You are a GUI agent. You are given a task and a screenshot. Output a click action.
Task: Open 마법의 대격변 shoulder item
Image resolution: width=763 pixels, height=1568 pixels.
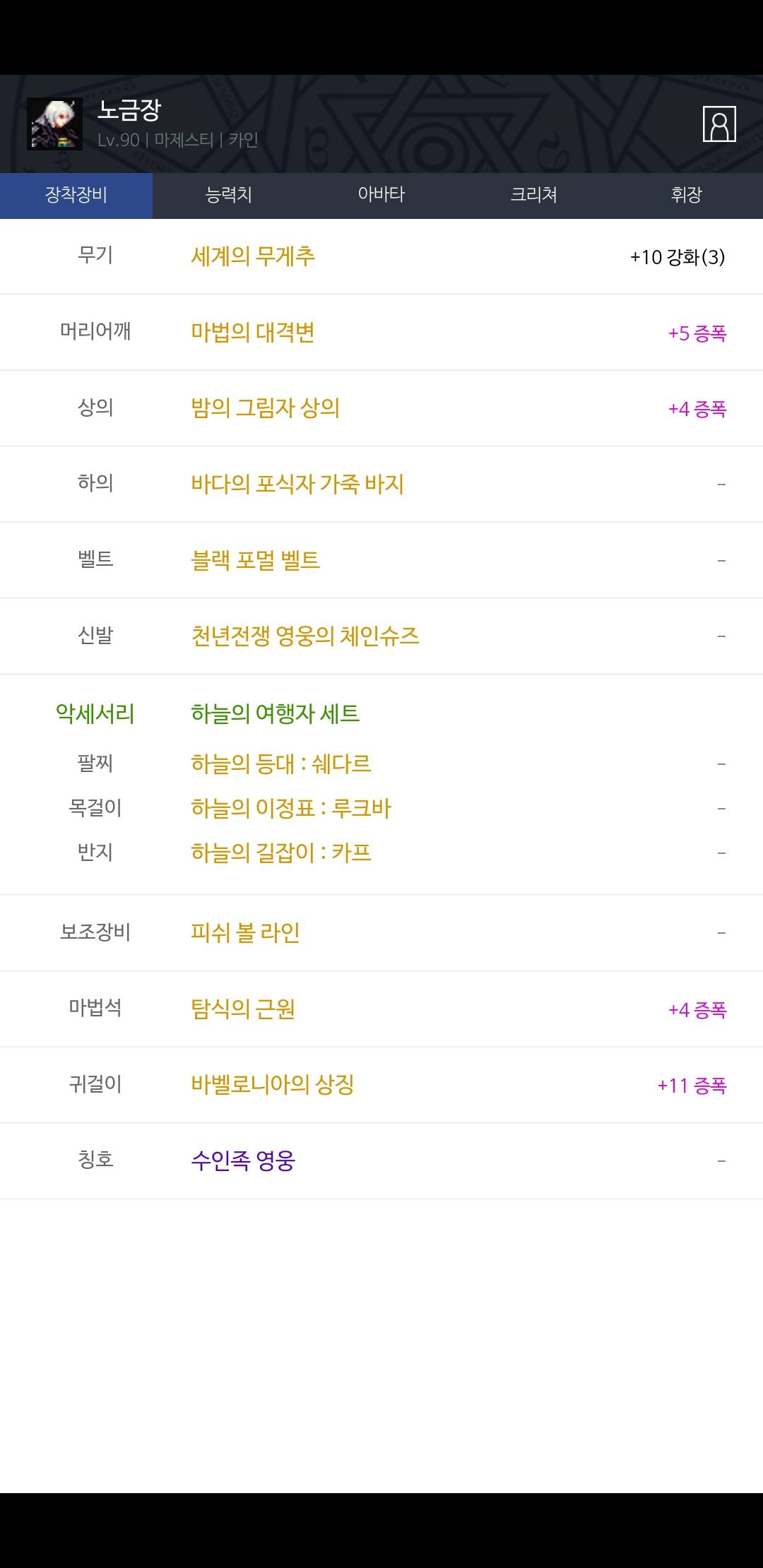pyautogui.click(x=253, y=332)
